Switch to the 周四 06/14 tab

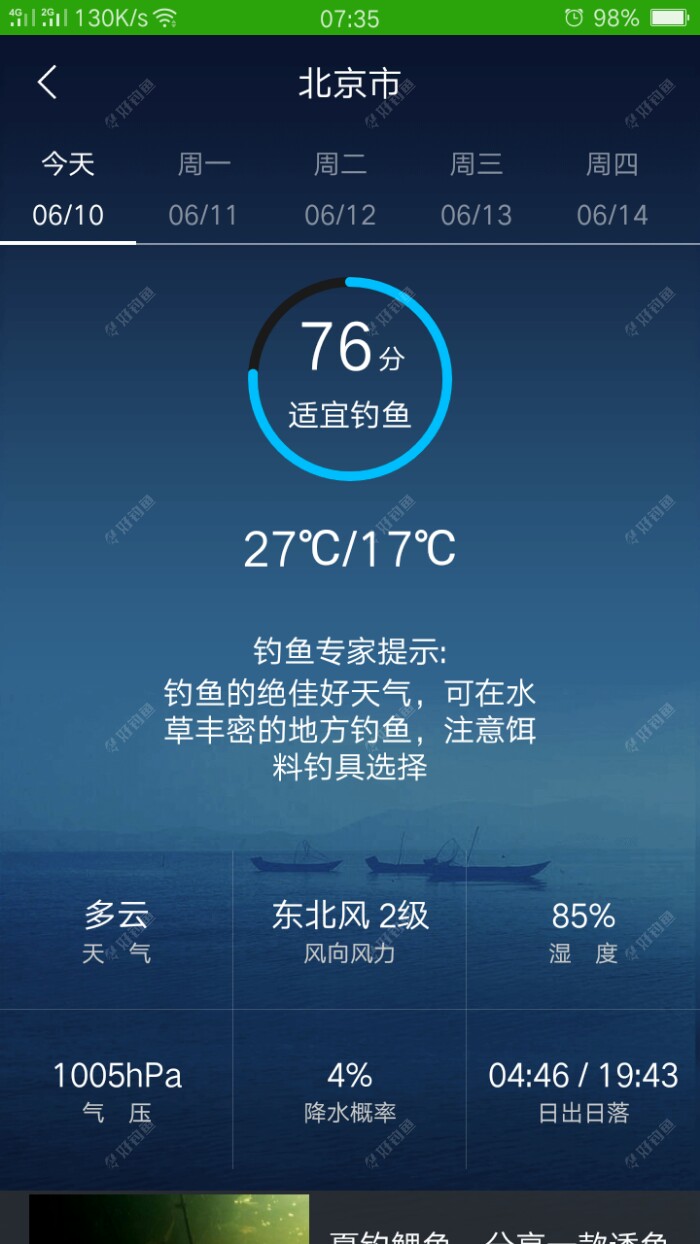[x=612, y=190]
